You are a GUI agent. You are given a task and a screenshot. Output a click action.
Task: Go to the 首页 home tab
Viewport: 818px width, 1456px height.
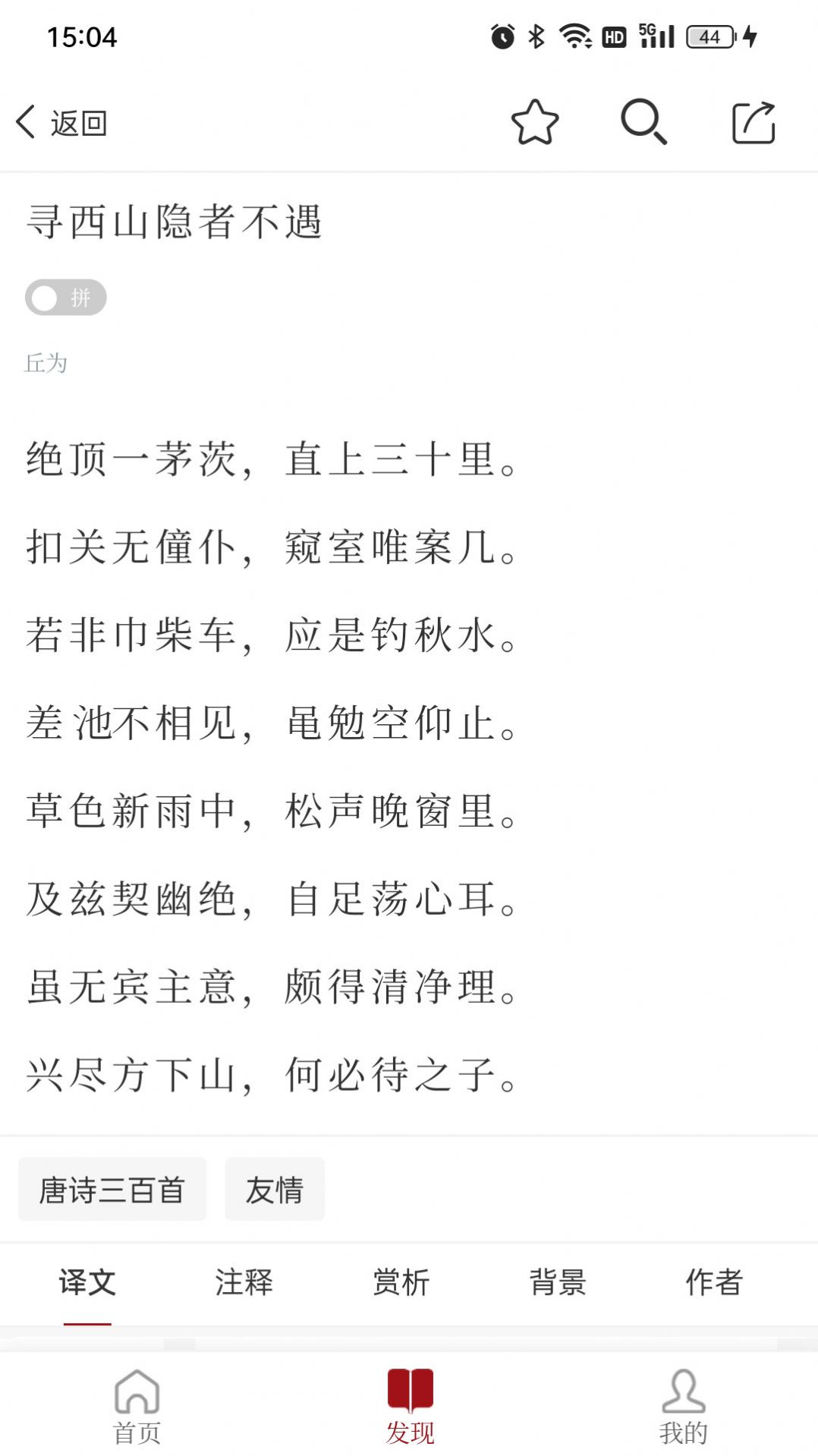click(x=137, y=1406)
